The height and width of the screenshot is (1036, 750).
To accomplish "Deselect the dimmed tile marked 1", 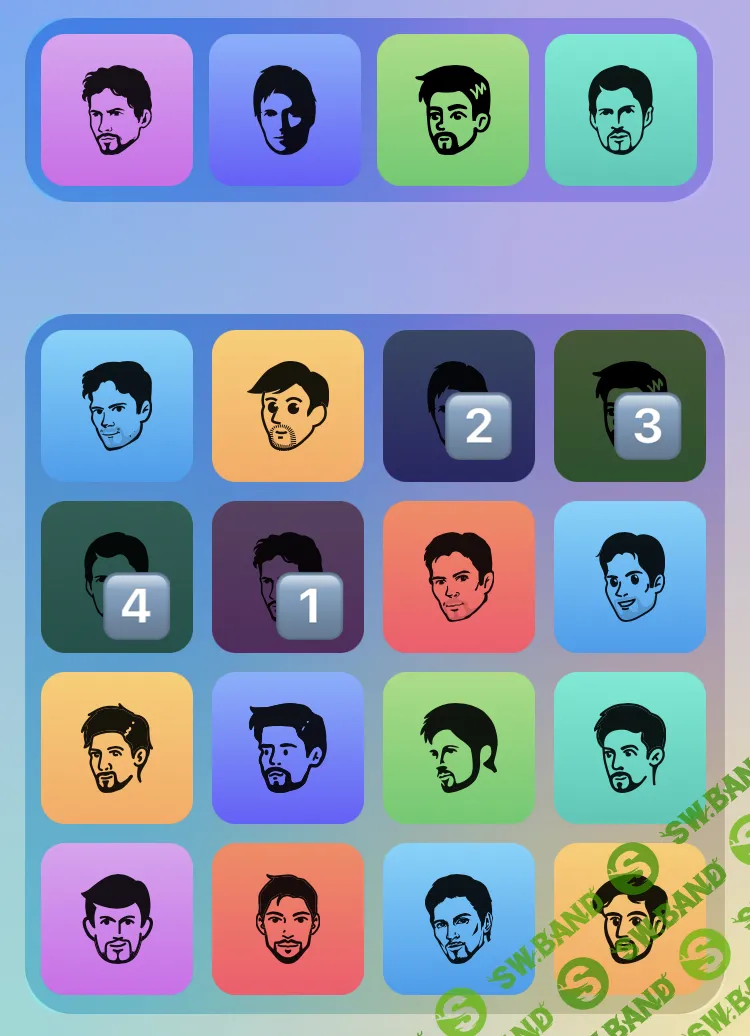I will pos(288,577).
